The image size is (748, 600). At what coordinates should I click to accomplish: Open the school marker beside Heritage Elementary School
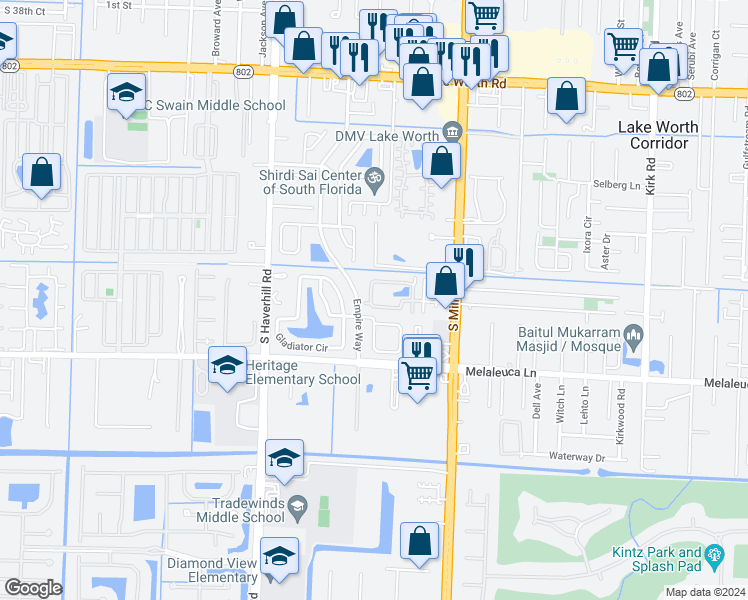coord(228,365)
